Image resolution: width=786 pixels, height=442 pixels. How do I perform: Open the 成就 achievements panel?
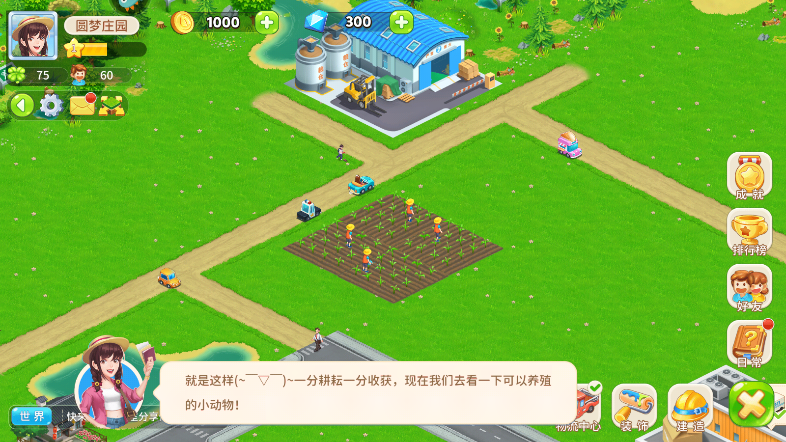[x=749, y=175]
